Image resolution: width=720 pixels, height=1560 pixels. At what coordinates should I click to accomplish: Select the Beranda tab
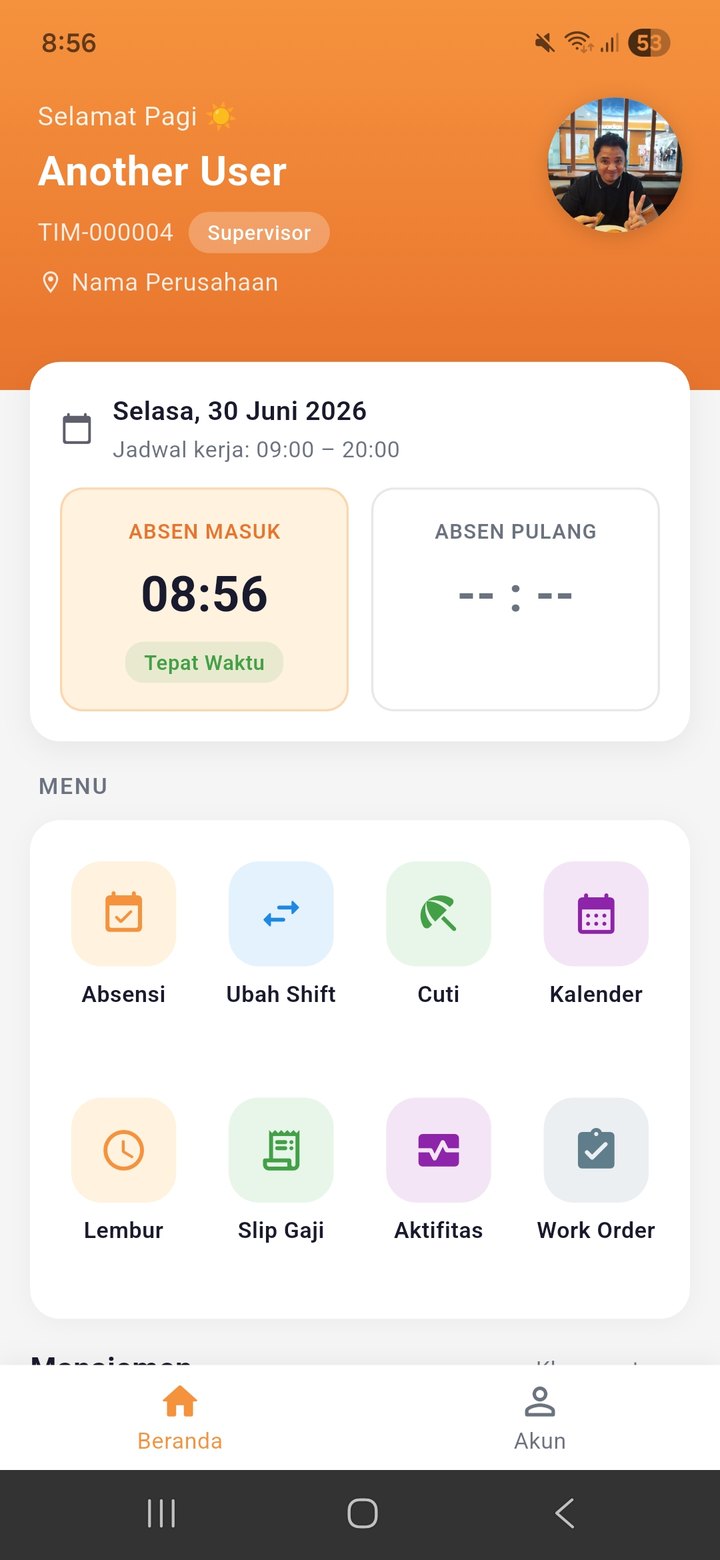pos(180,1418)
